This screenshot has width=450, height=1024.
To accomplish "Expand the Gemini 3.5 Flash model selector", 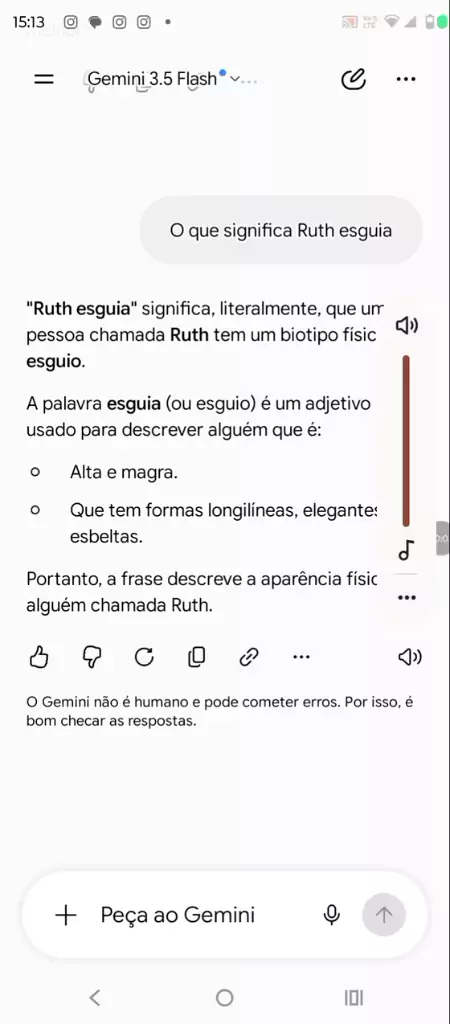I will (x=164, y=79).
